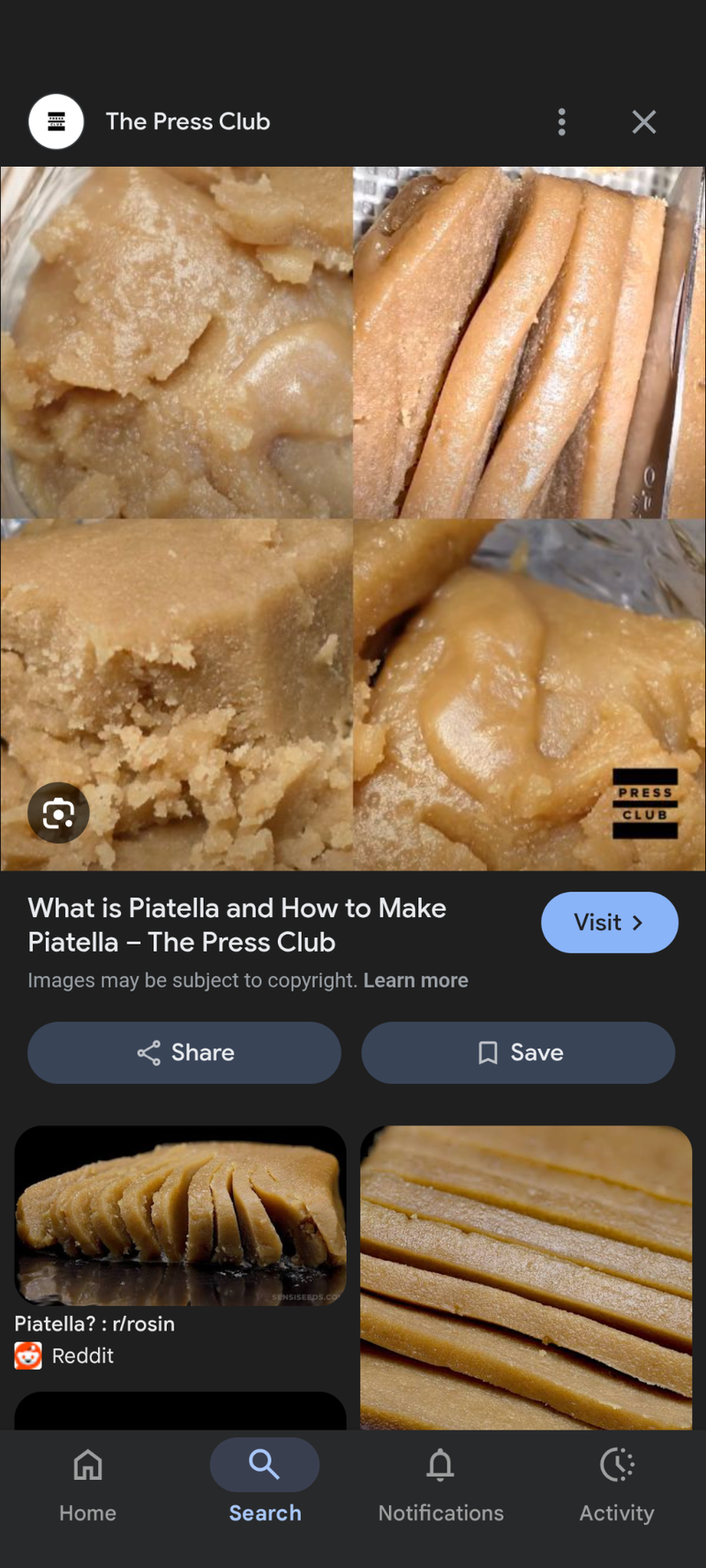The image size is (706, 1568).
Task: Save this image to collections
Action: (x=518, y=1052)
